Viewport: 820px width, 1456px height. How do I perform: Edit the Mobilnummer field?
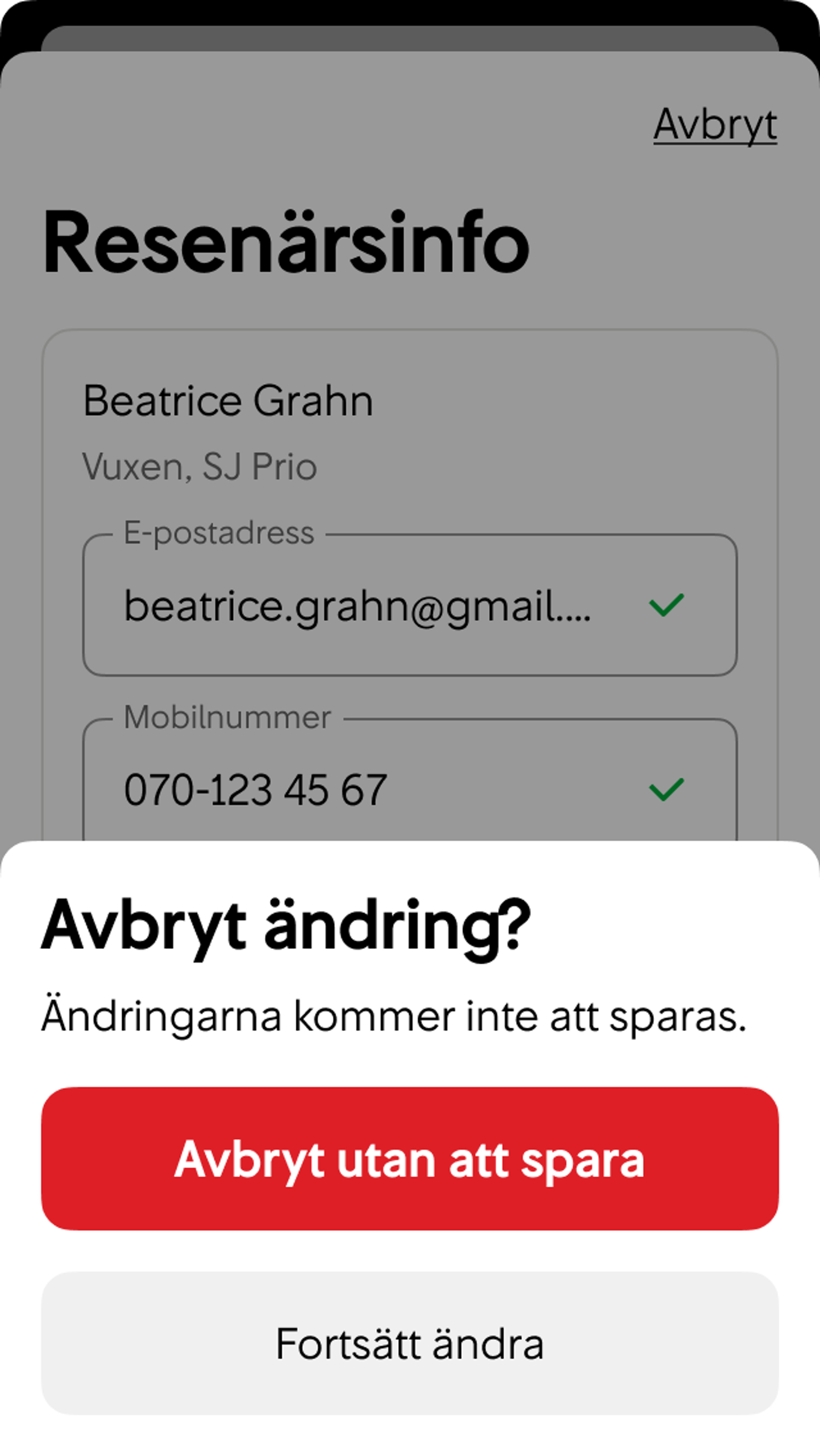click(x=357, y=789)
